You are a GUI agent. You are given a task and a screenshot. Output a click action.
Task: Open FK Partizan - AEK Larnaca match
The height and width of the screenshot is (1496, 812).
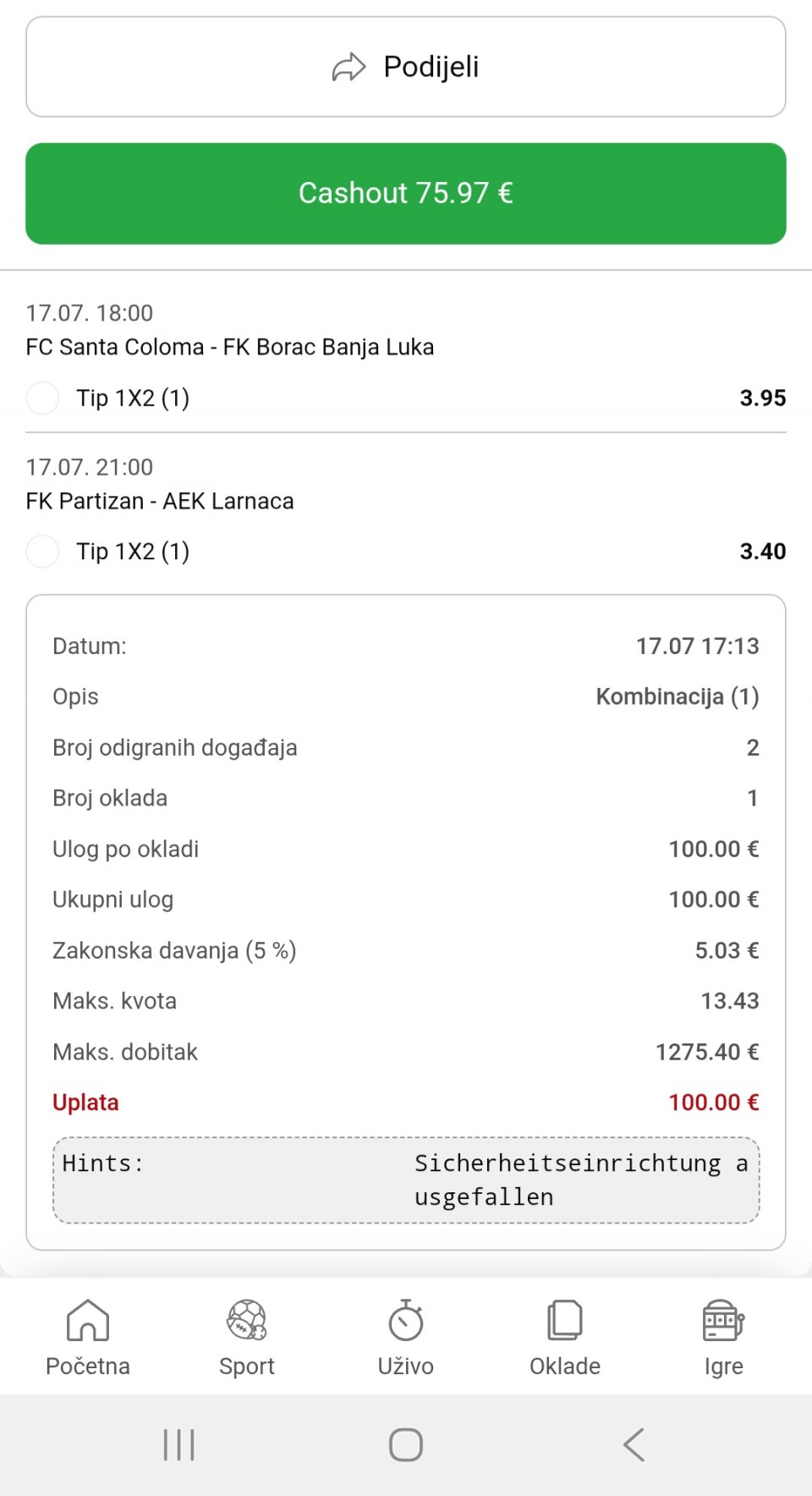pos(160,501)
